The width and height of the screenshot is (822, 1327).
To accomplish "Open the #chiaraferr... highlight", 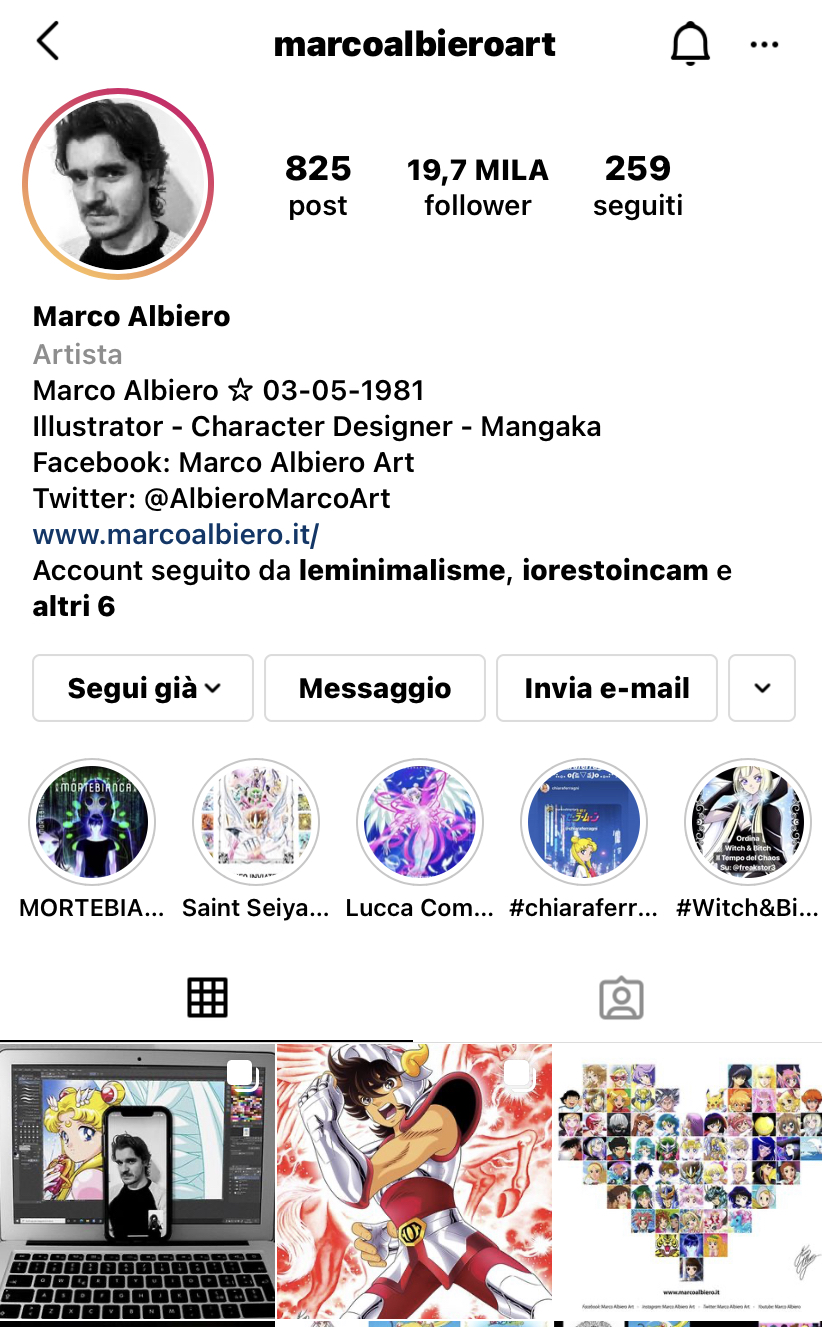I will (584, 822).
